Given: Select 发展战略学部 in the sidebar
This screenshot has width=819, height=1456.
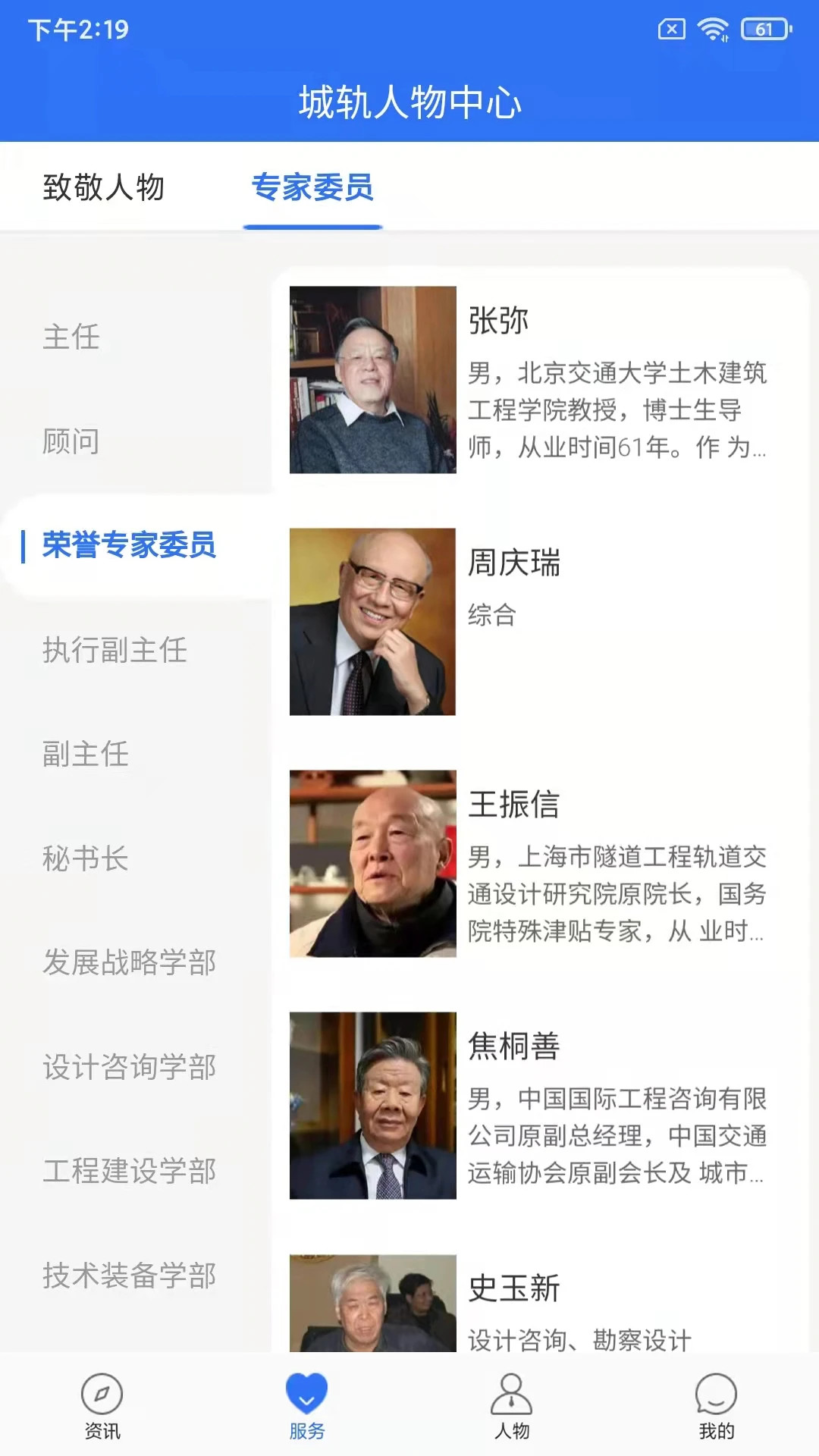Looking at the screenshot, I should point(129,963).
